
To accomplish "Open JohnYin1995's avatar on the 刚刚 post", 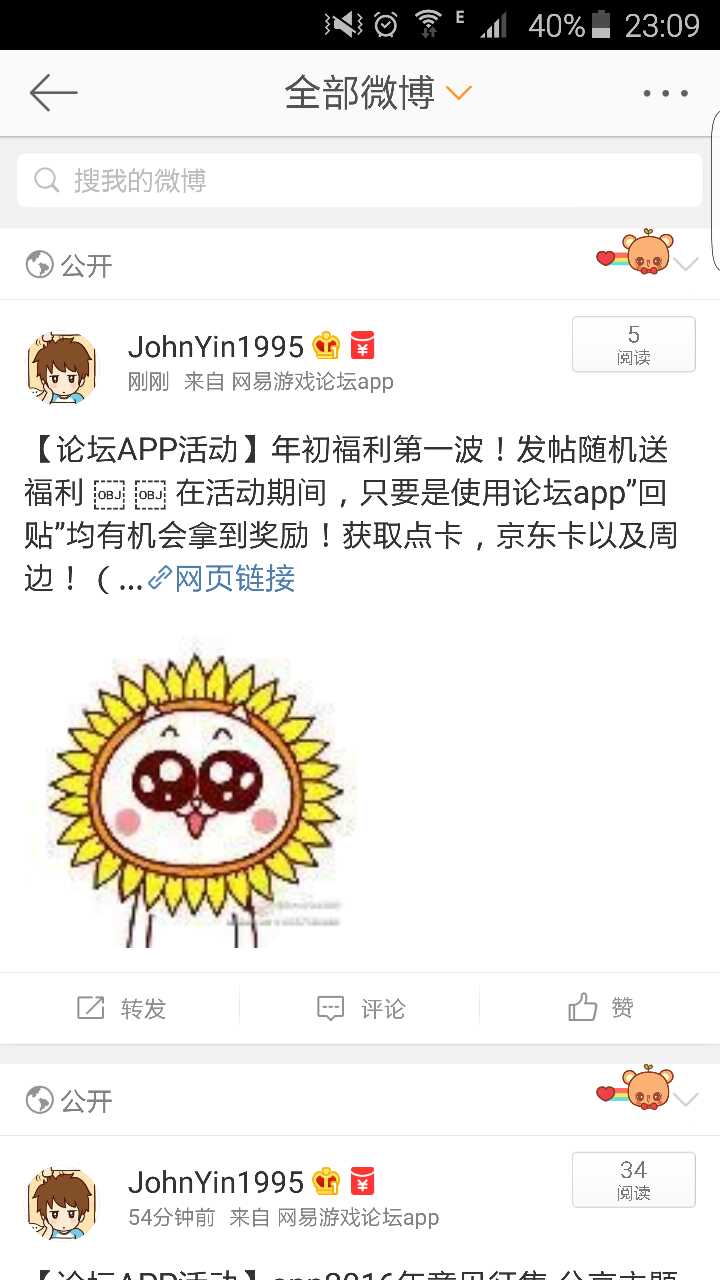I will [61, 367].
